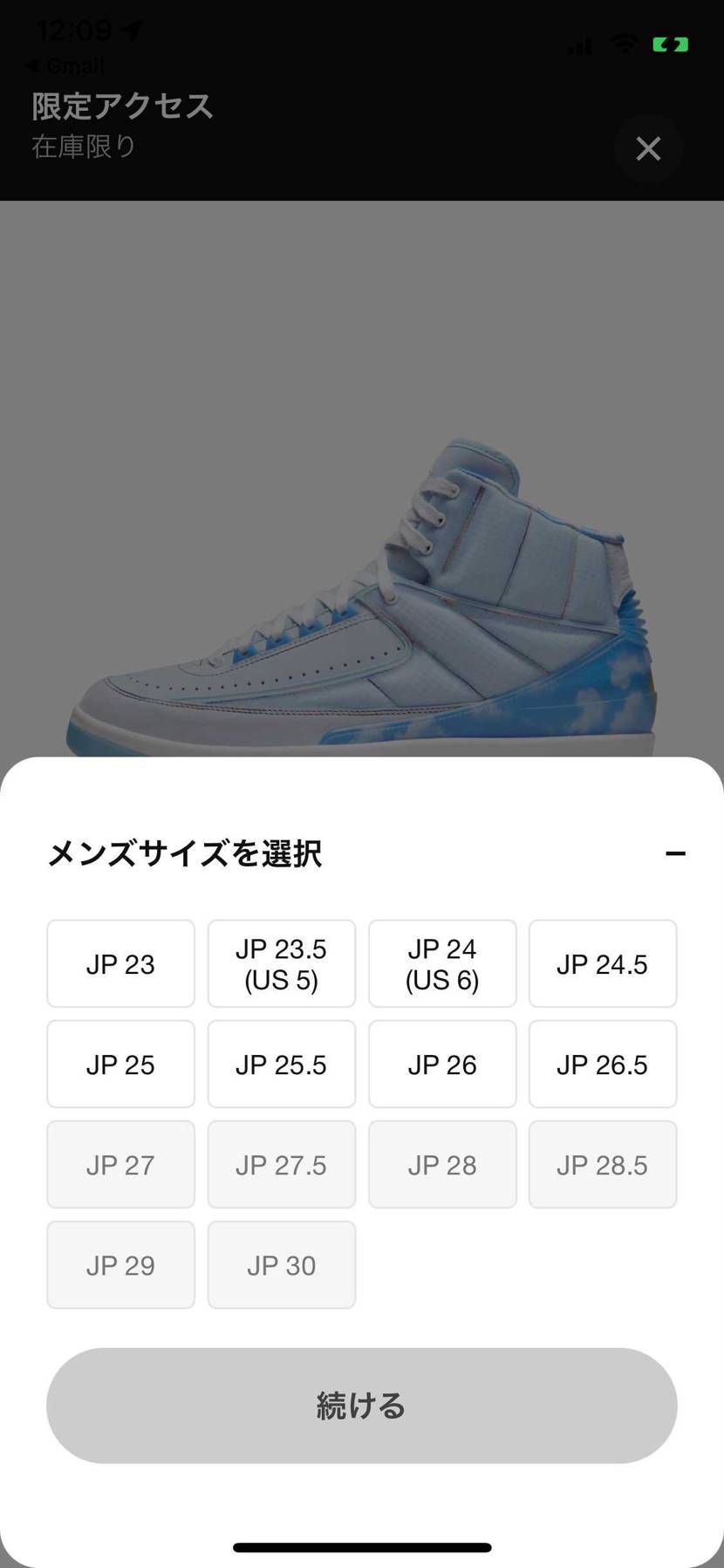Tap the unavailable JP 29 size
Viewport: 724px width, 1568px height.
(120, 1264)
